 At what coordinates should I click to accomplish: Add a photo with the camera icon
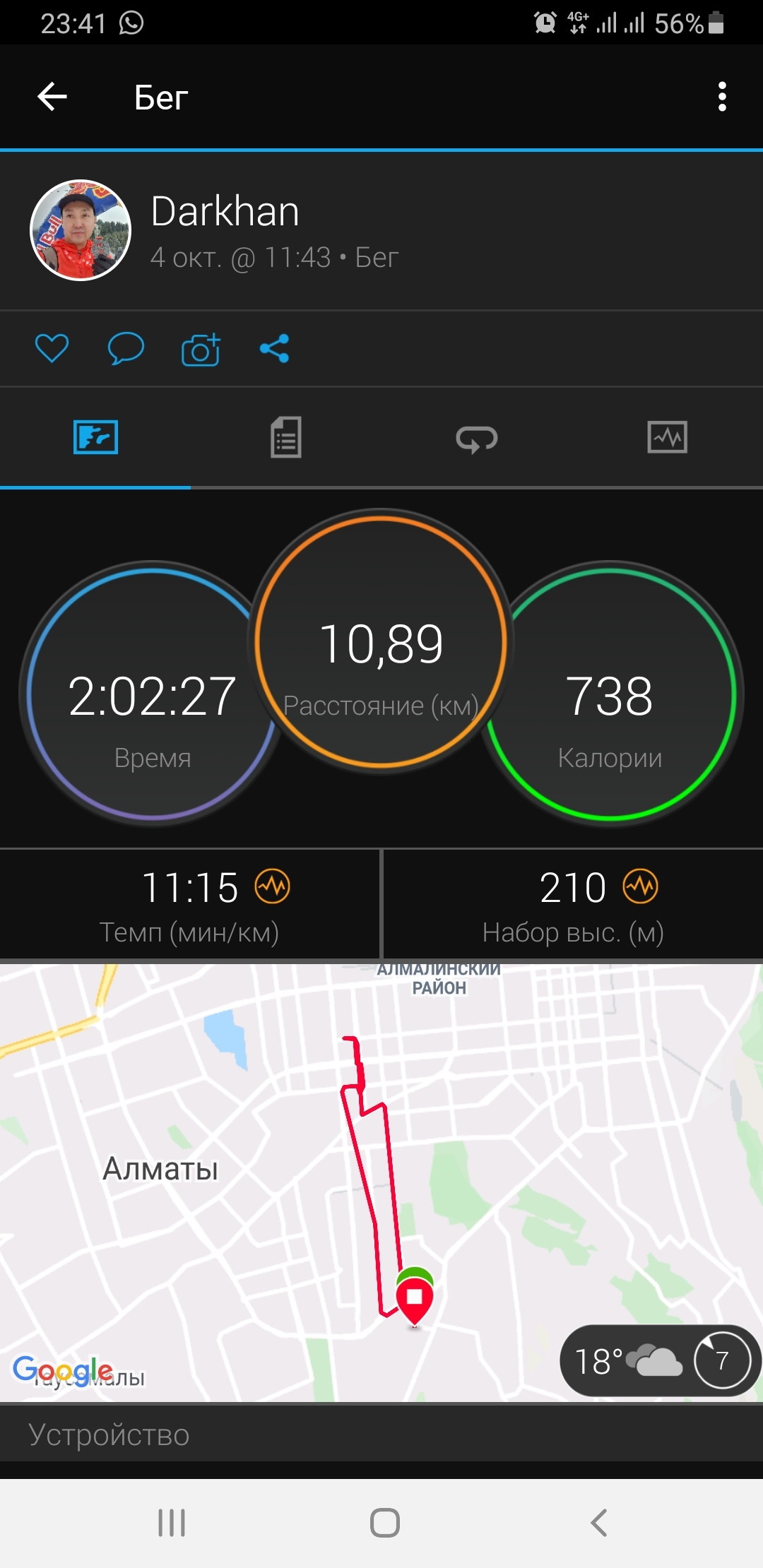pyautogui.click(x=201, y=350)
